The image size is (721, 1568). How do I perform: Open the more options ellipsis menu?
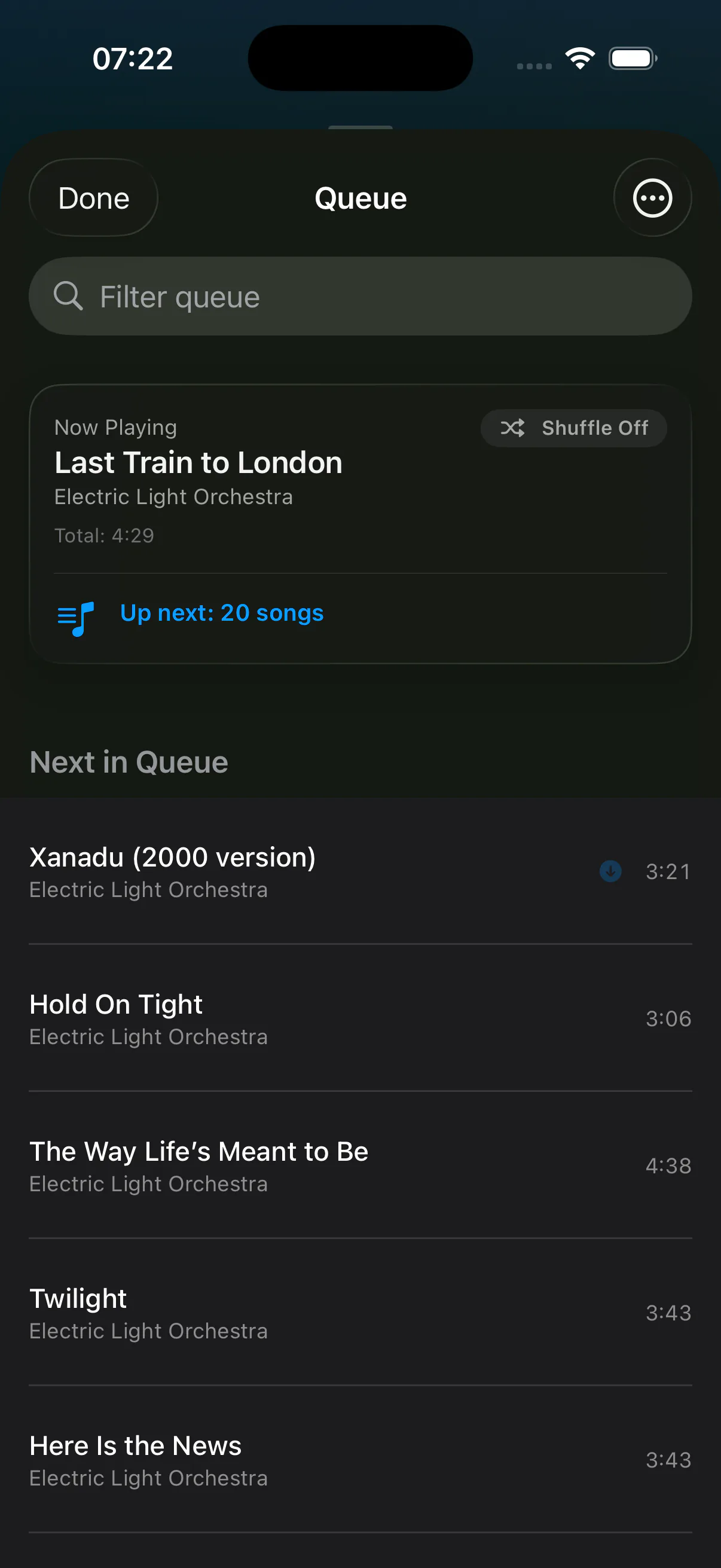(x=652, y=197)
